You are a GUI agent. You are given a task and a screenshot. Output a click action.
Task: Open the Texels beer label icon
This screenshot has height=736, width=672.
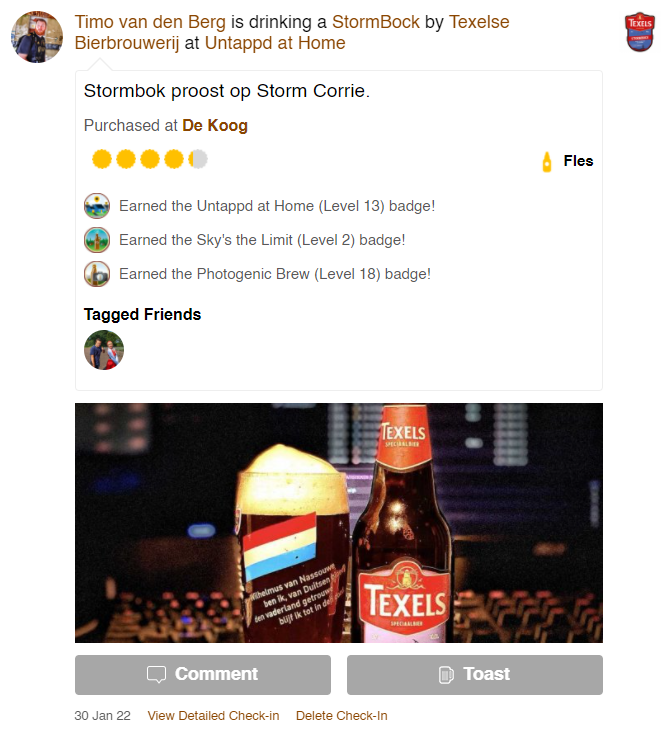point(639,32)
